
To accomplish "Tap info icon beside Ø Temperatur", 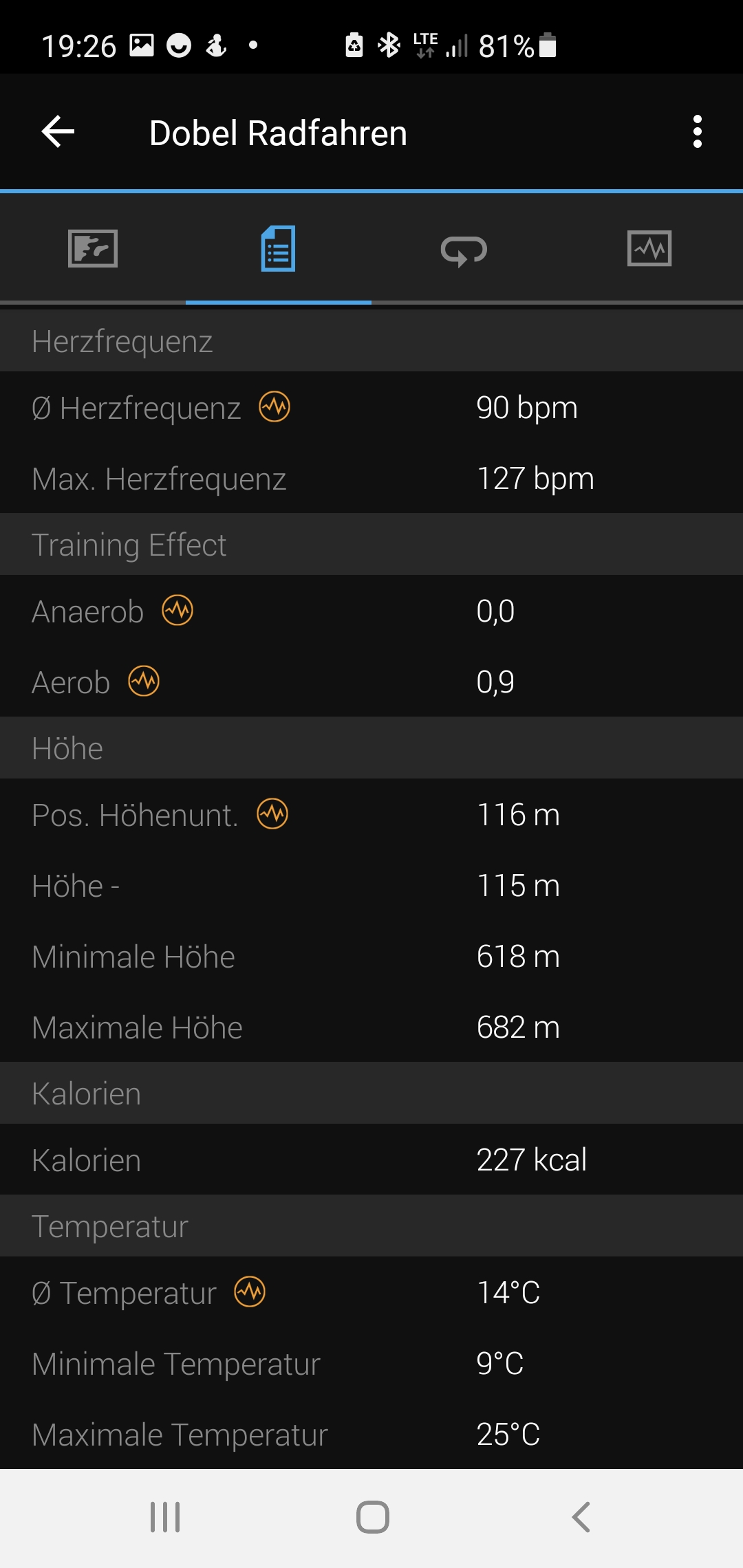I will point(250,1292).
